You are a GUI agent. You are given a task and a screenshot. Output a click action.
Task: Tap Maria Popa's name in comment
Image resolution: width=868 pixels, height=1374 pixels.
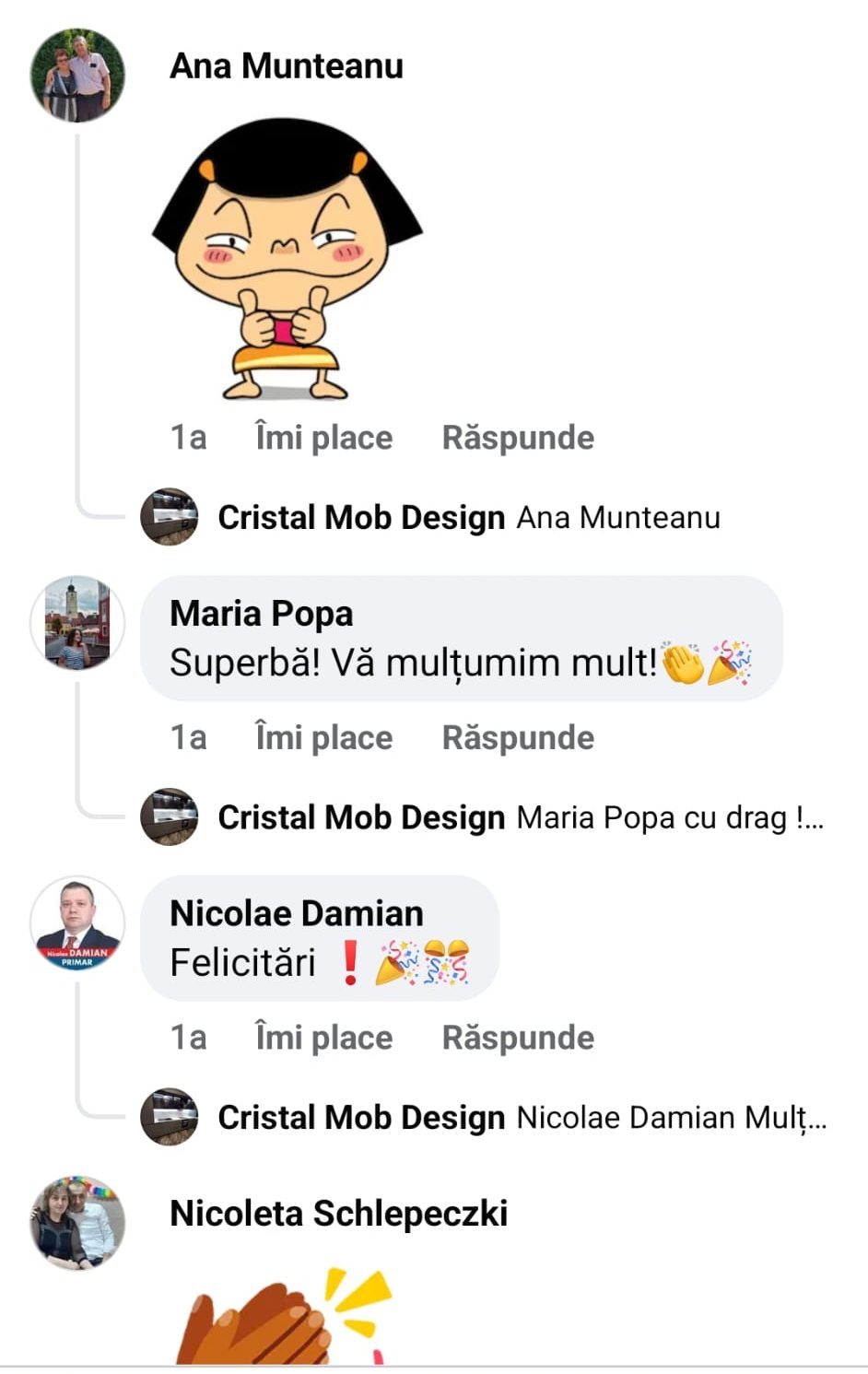[x=261, y=614]
